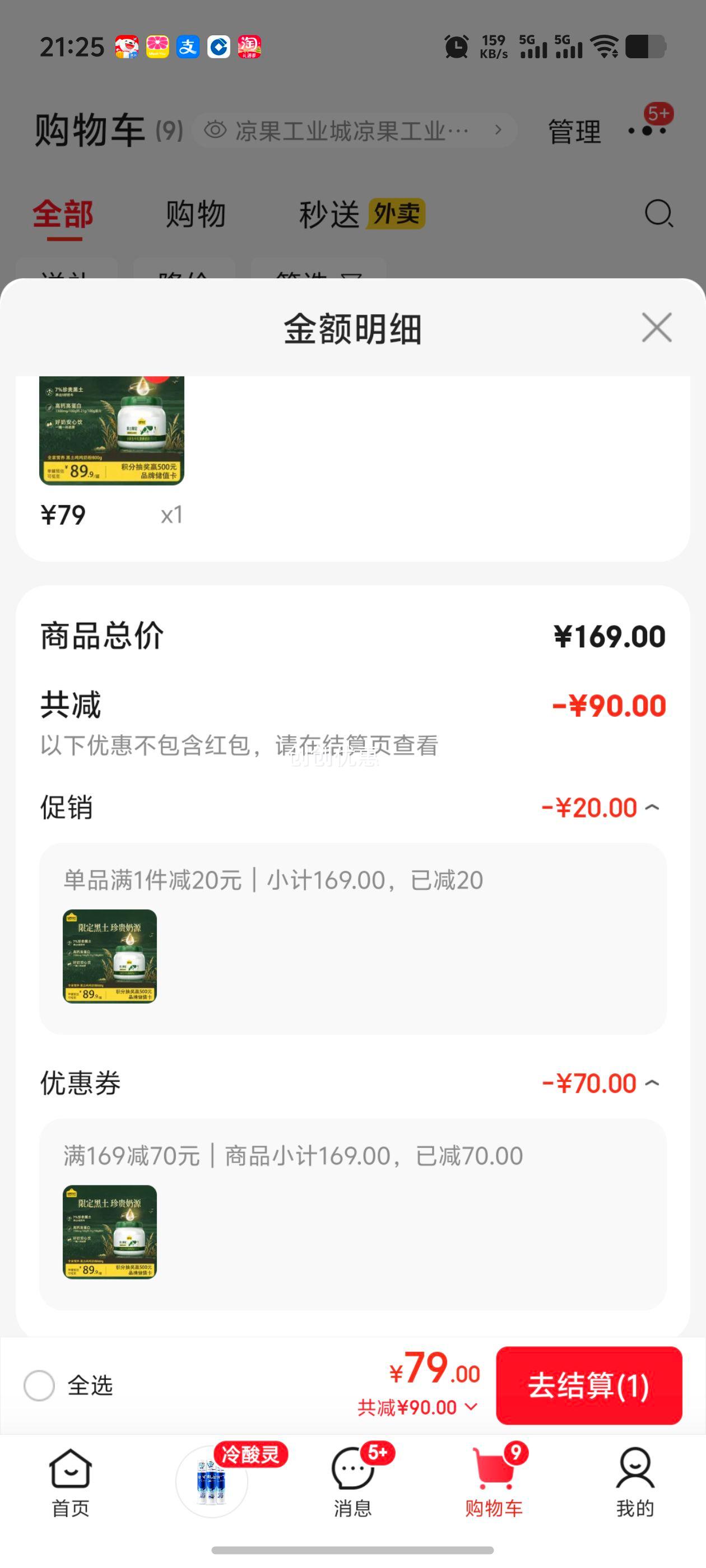This screenshot has width=706, height=1568.
Task: Select the 全选 select-all radio button
Action: (39, 1385)
